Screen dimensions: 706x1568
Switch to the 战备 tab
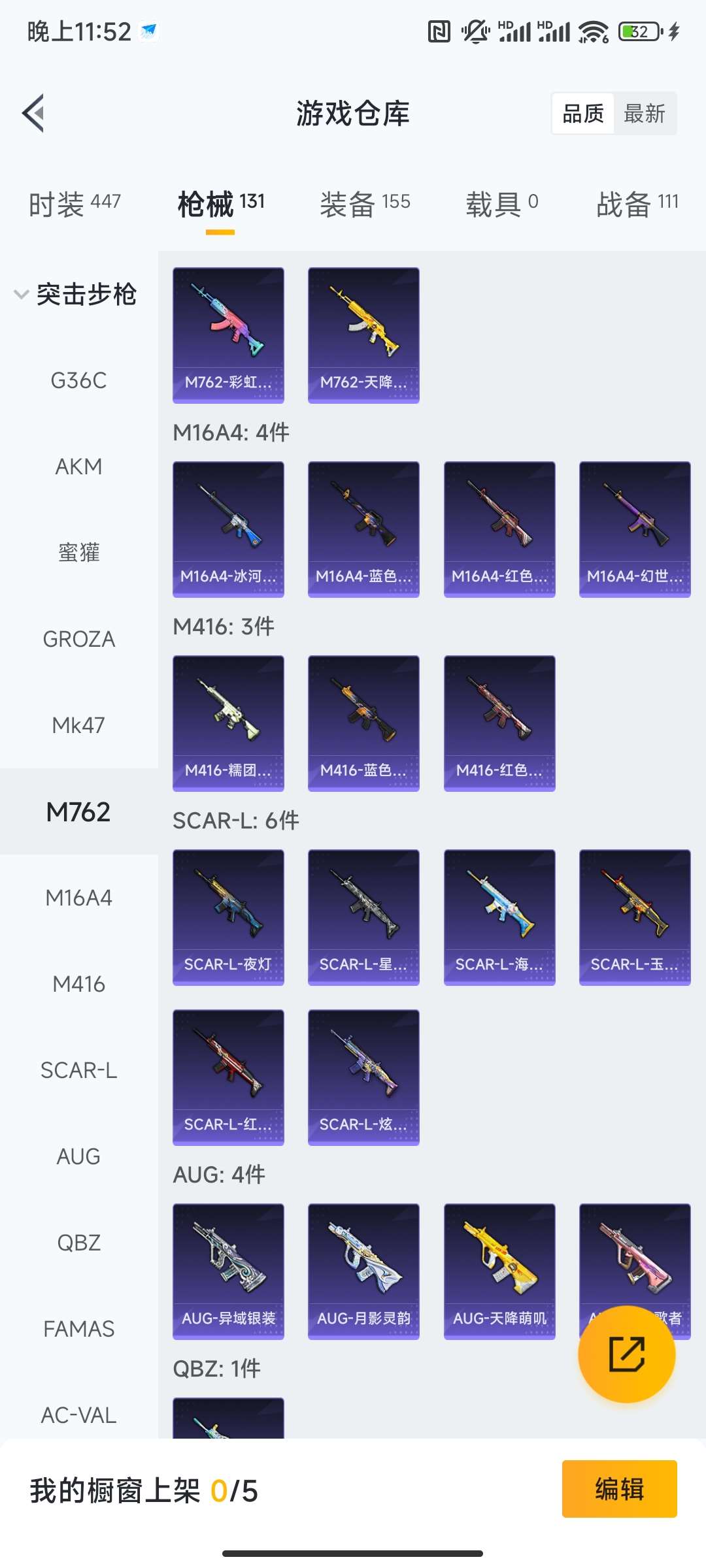637,204
